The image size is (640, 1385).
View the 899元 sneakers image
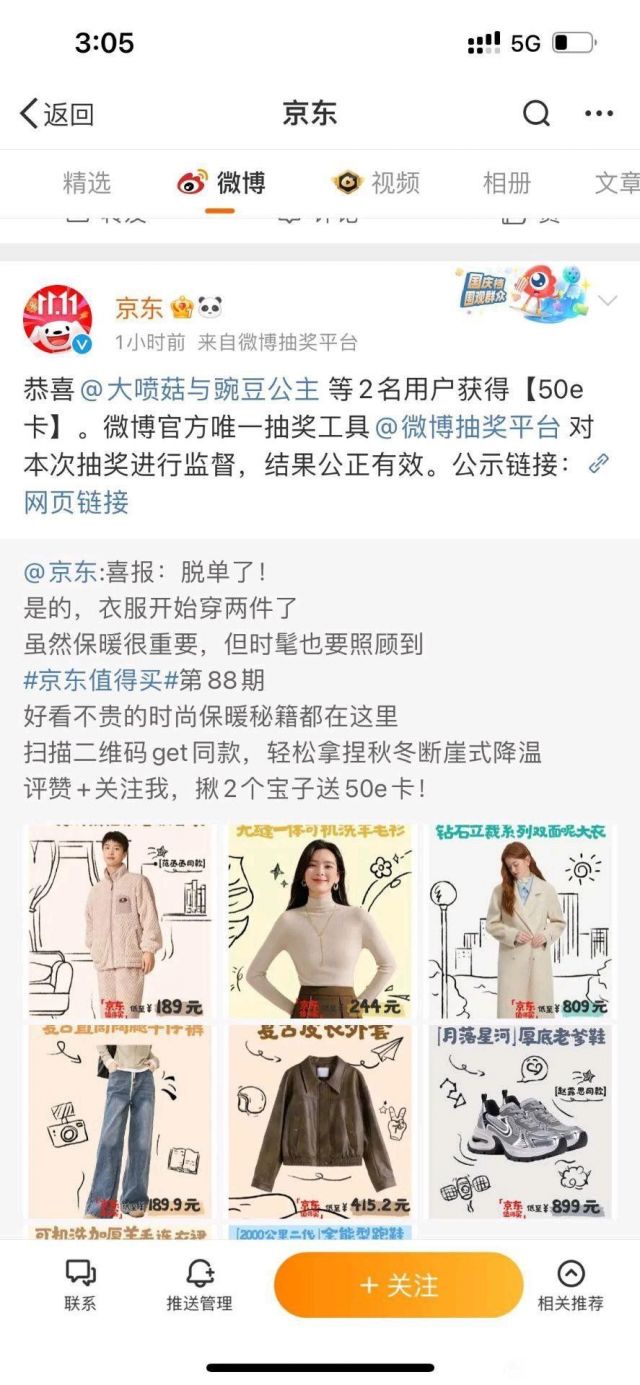pos(520,1120)
